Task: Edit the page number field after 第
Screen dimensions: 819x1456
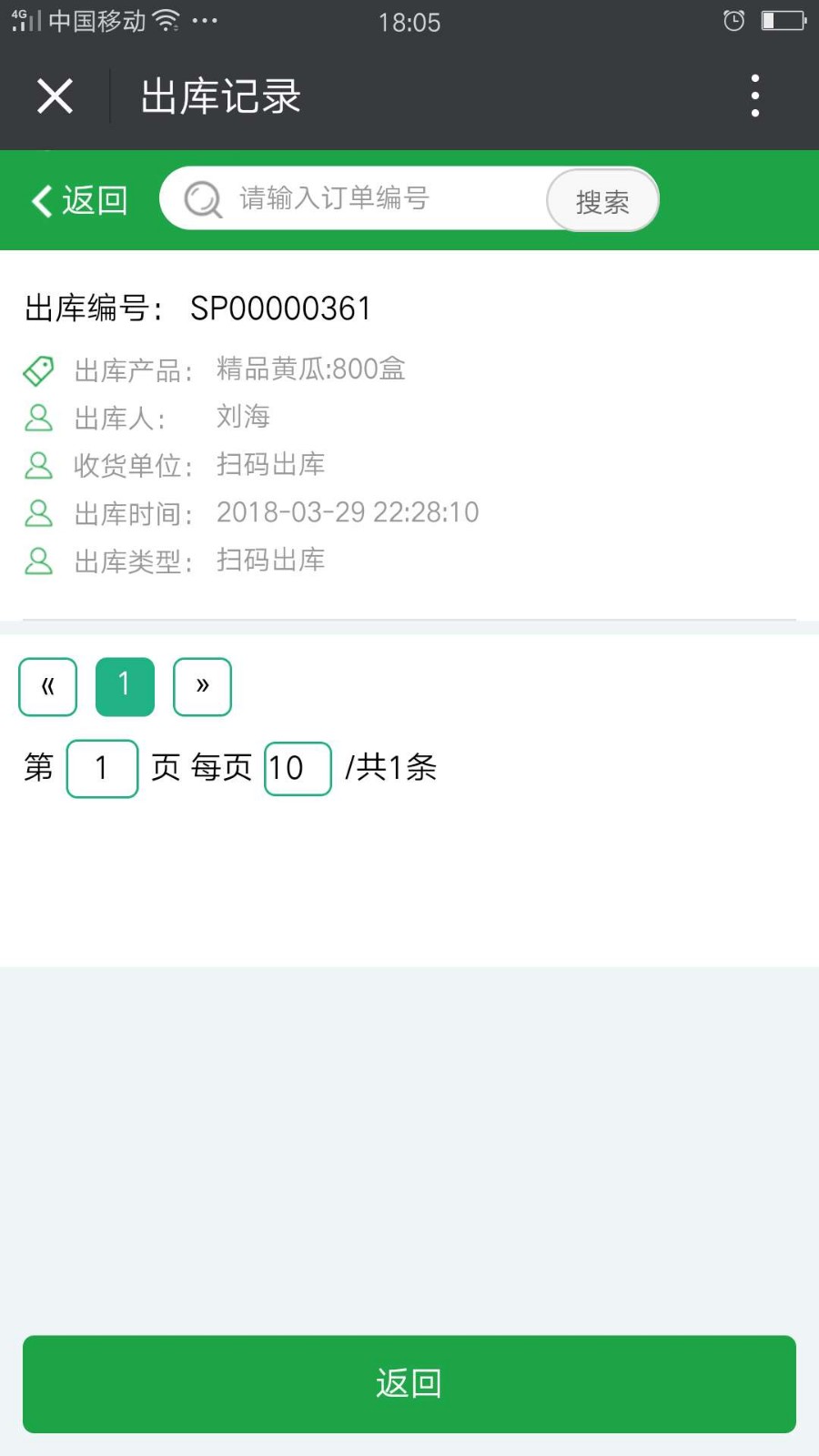Action: 102,769
